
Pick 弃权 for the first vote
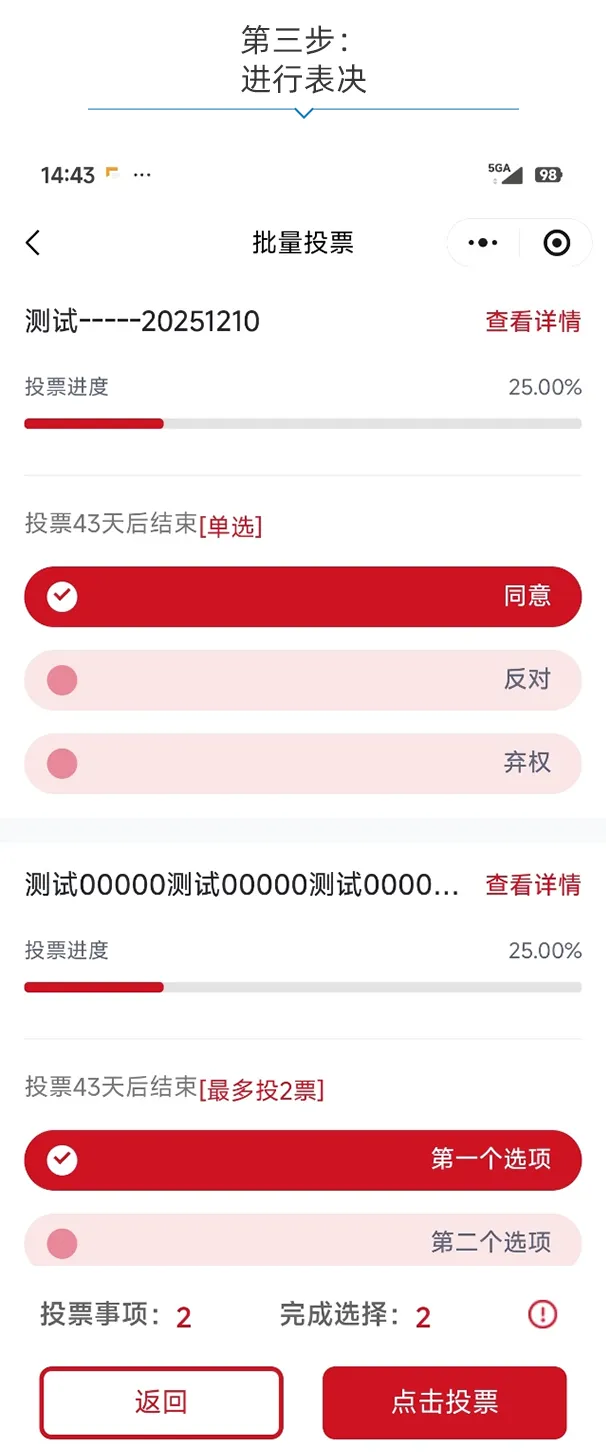point(302,763)
